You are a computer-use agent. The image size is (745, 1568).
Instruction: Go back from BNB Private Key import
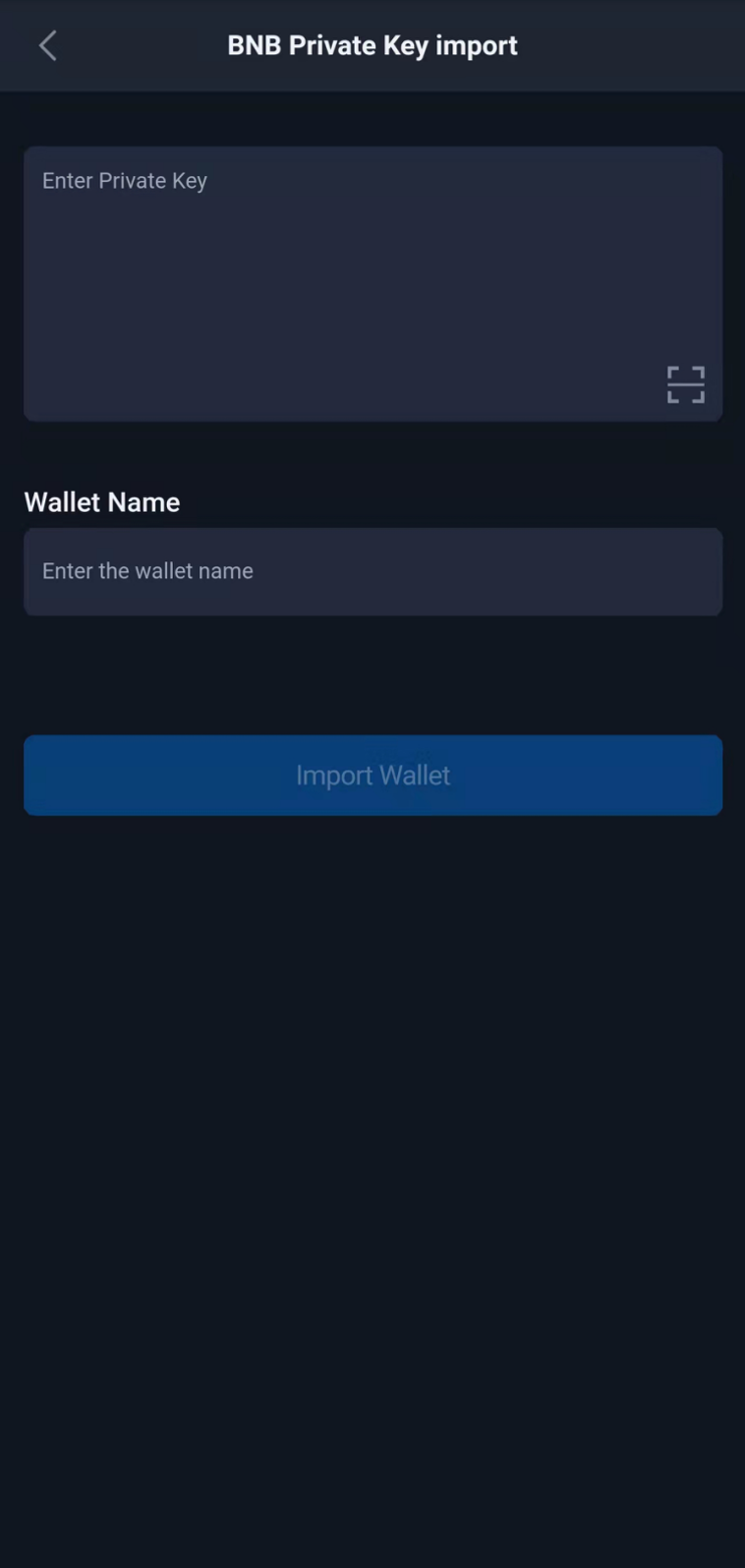tap(47, 45)
